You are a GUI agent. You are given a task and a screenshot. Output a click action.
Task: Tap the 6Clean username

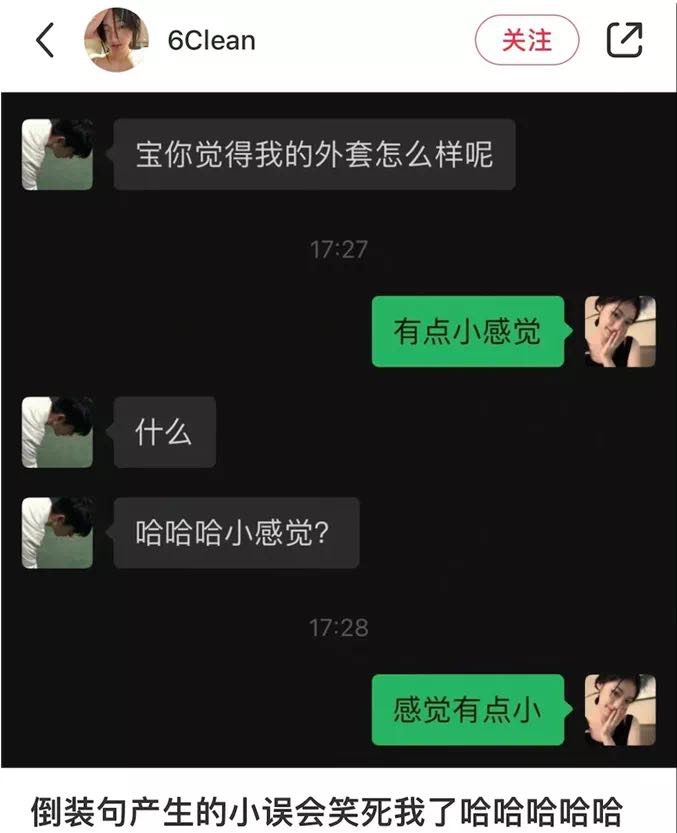pyautogui.click(x=211, y=41)
